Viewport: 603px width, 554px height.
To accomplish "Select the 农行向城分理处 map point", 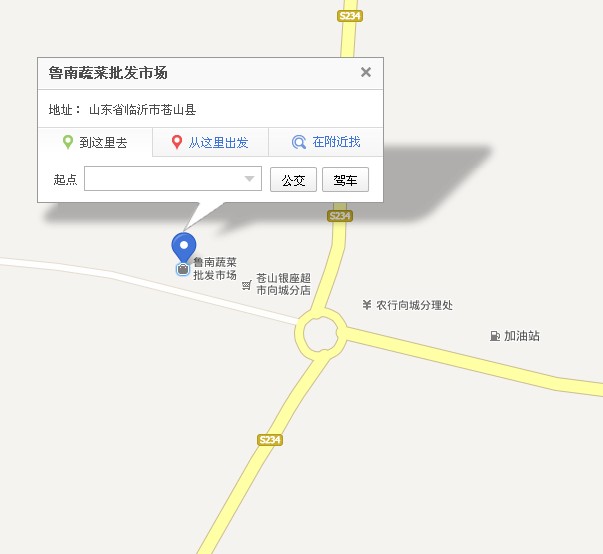I will 407,305.
